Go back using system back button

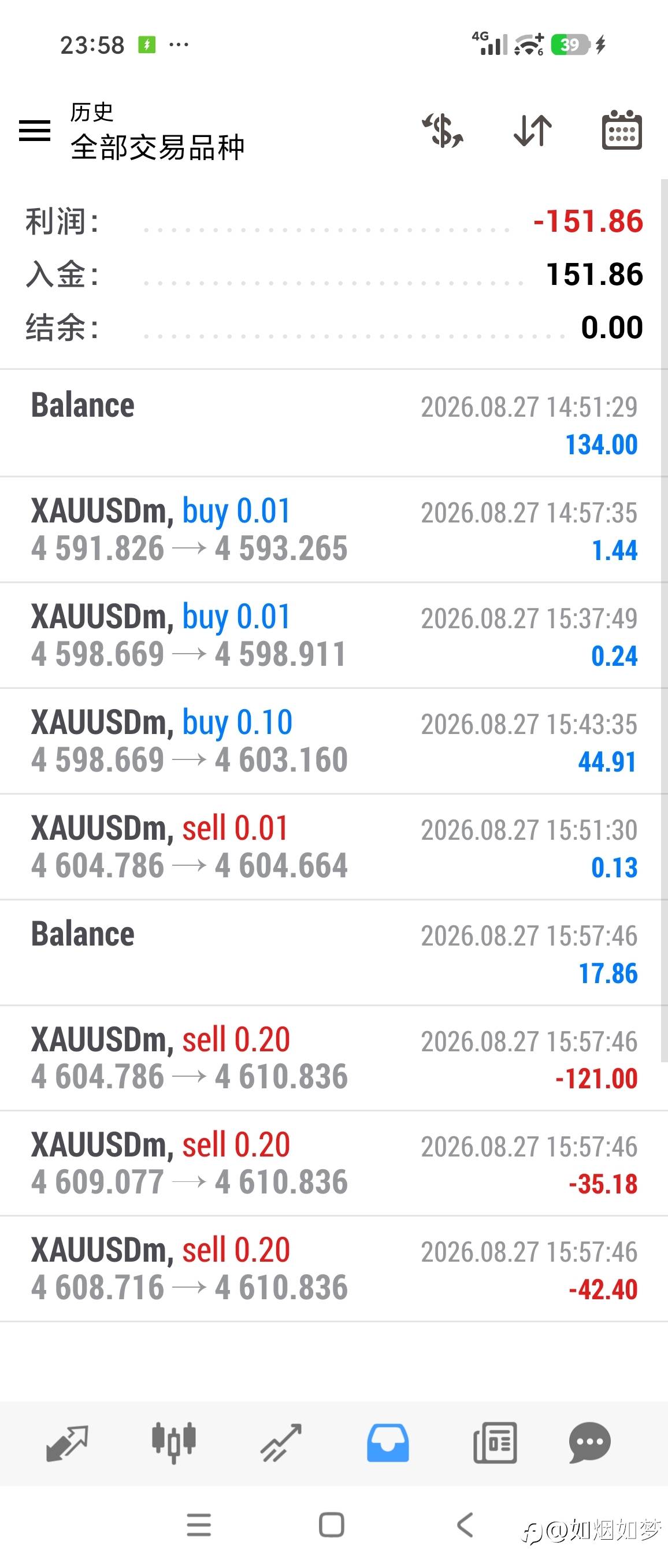(465, 1525)
